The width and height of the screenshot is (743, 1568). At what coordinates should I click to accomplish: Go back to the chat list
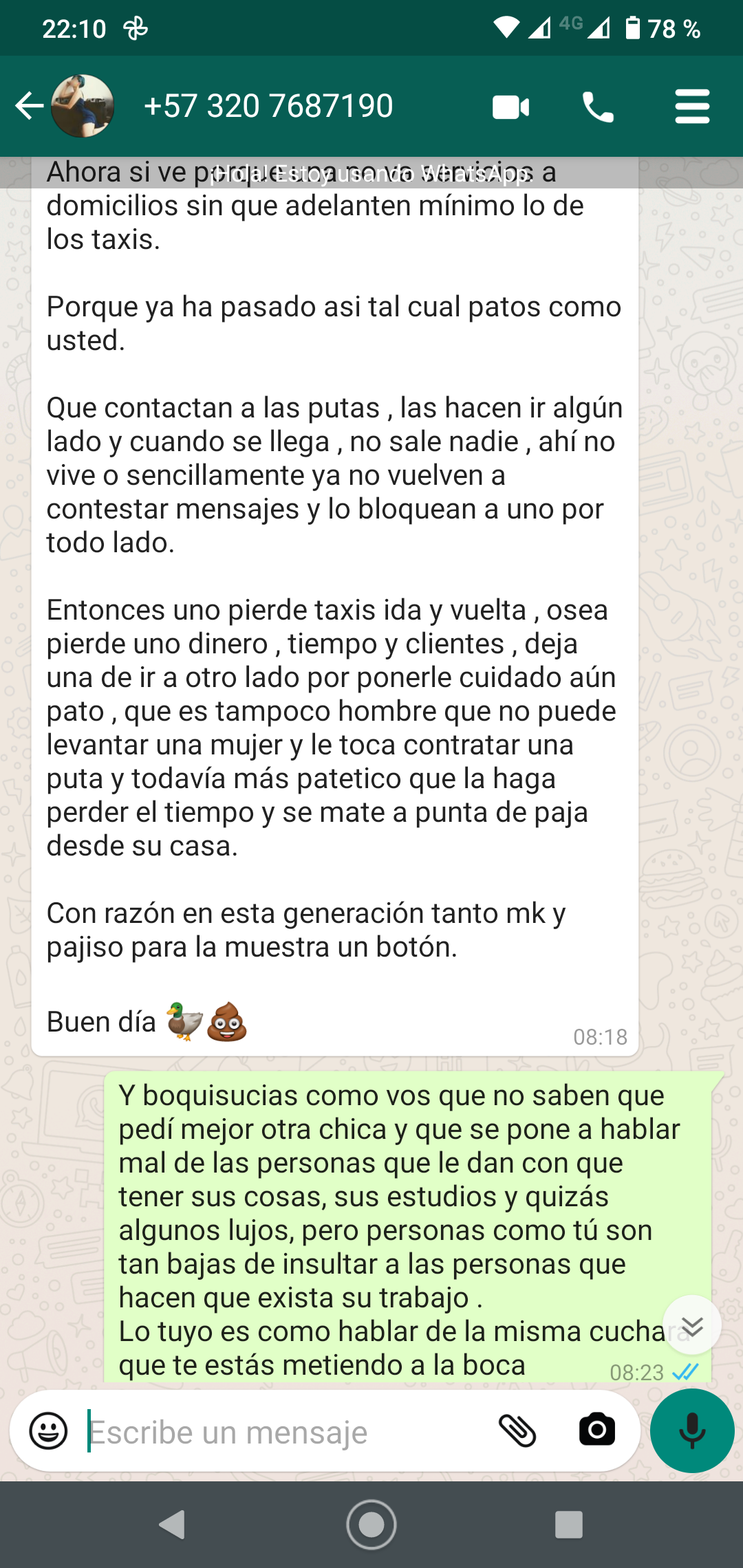tap(29, 107)
